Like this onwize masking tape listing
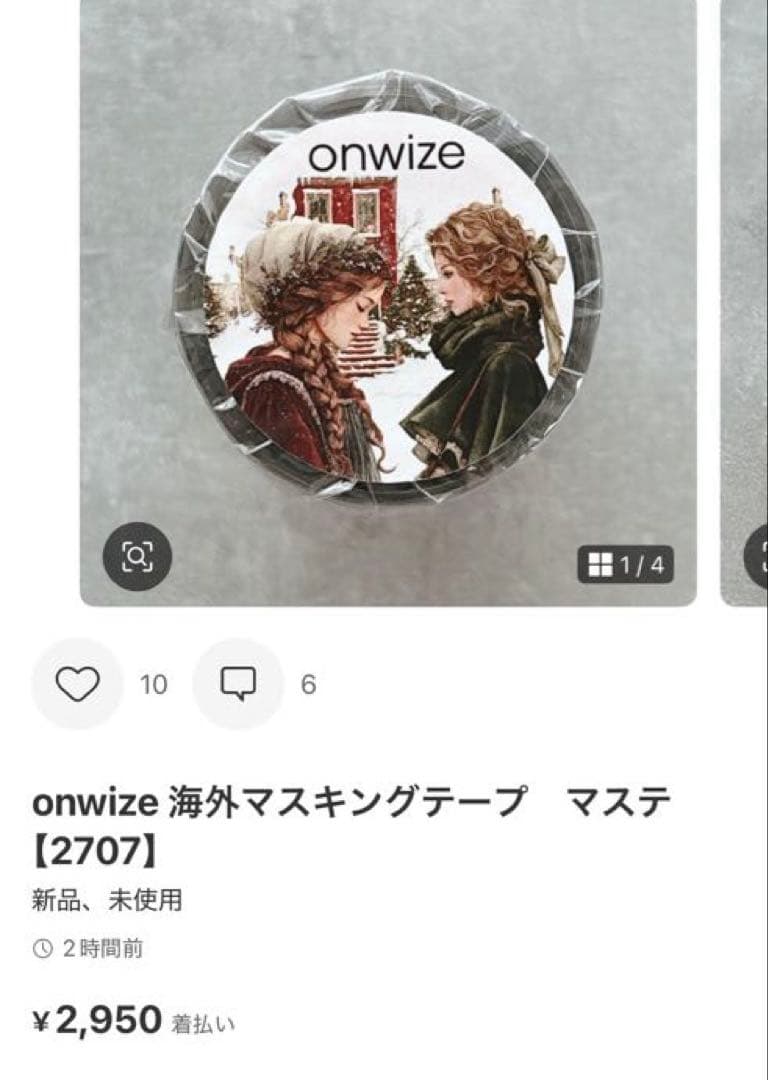This screenshot has height=1080, width=768. click(x=77, y=684)
